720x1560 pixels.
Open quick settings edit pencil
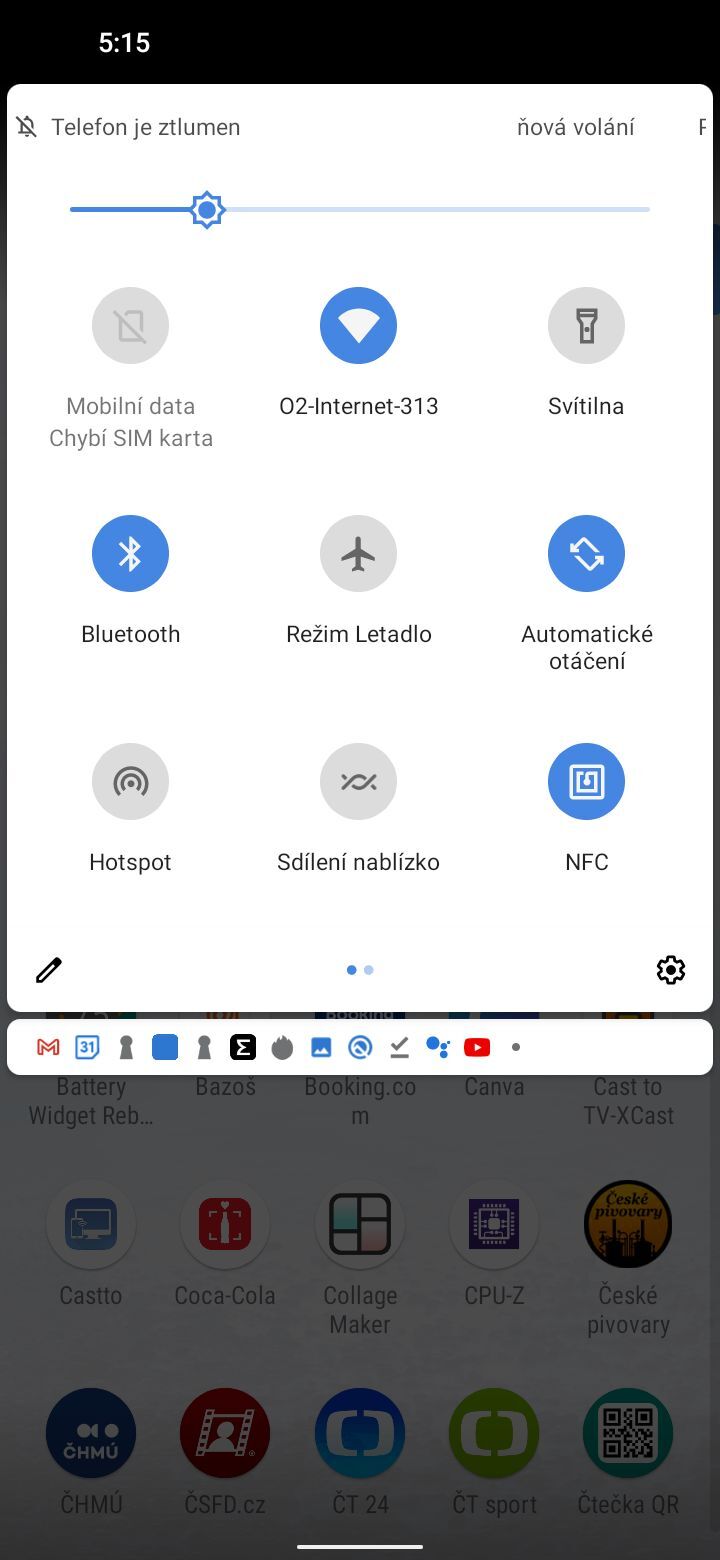48,969
